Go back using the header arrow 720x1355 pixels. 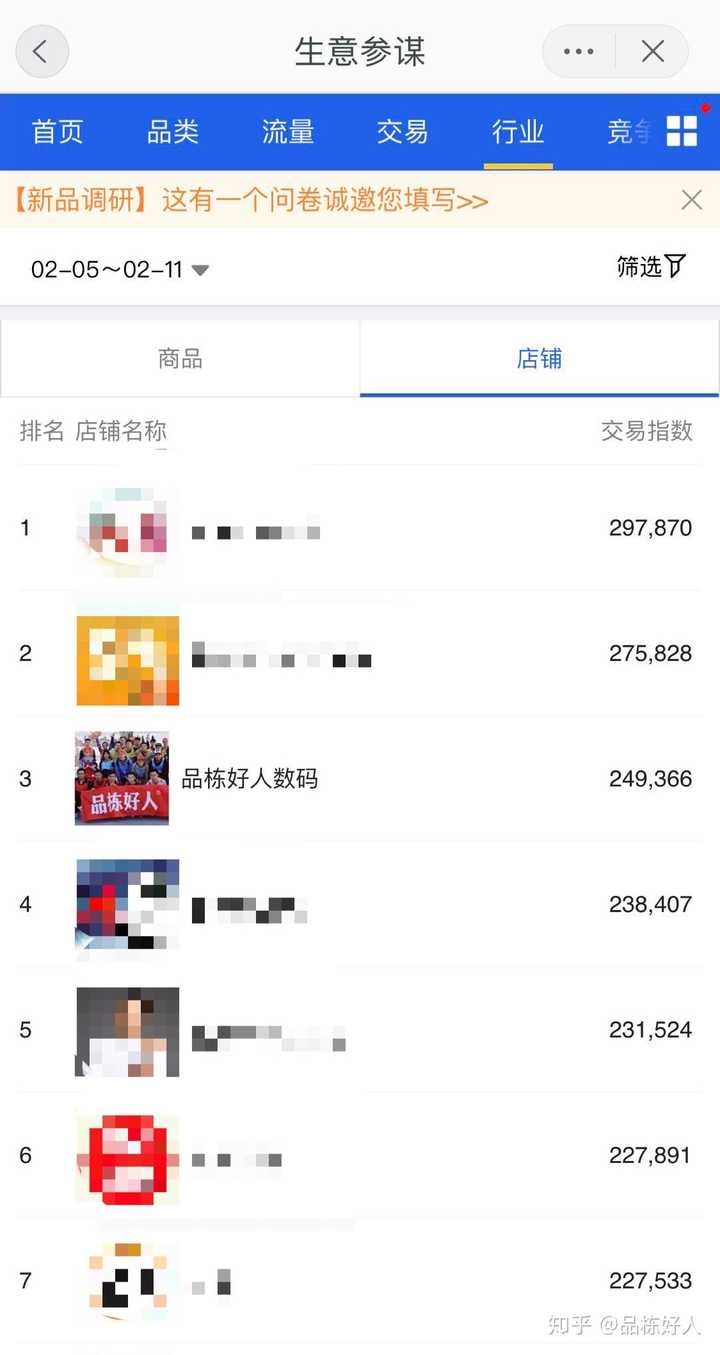click(x=41, y=51)
